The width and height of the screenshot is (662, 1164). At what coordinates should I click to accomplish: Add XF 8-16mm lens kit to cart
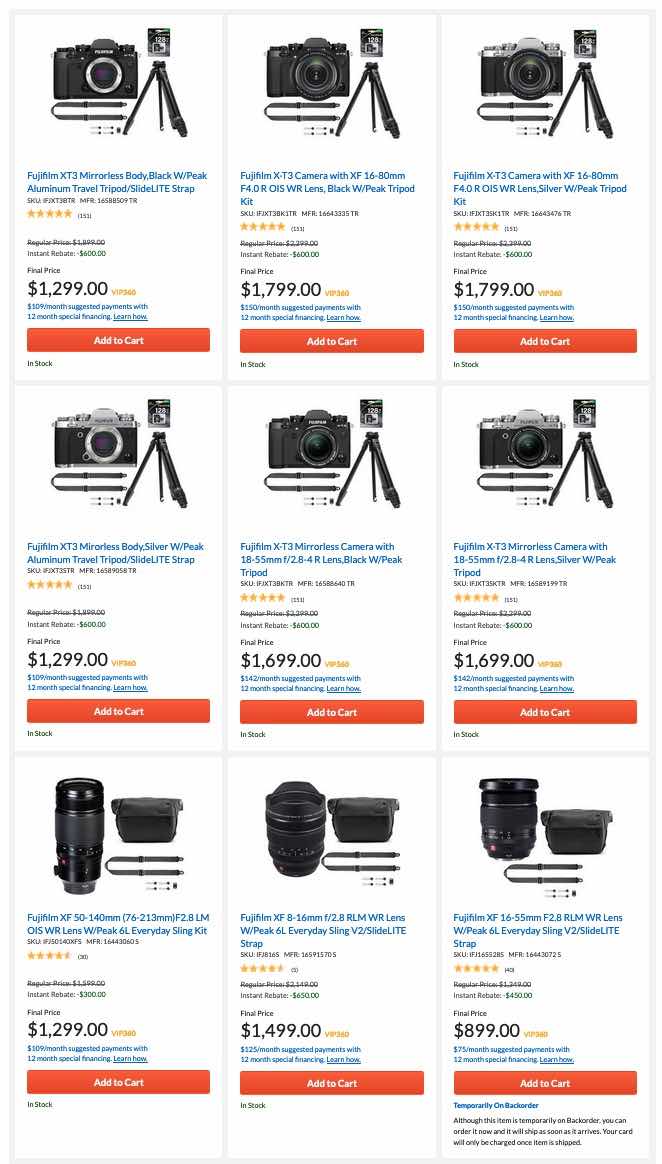pyautogui.click(x=331, y=1083)
